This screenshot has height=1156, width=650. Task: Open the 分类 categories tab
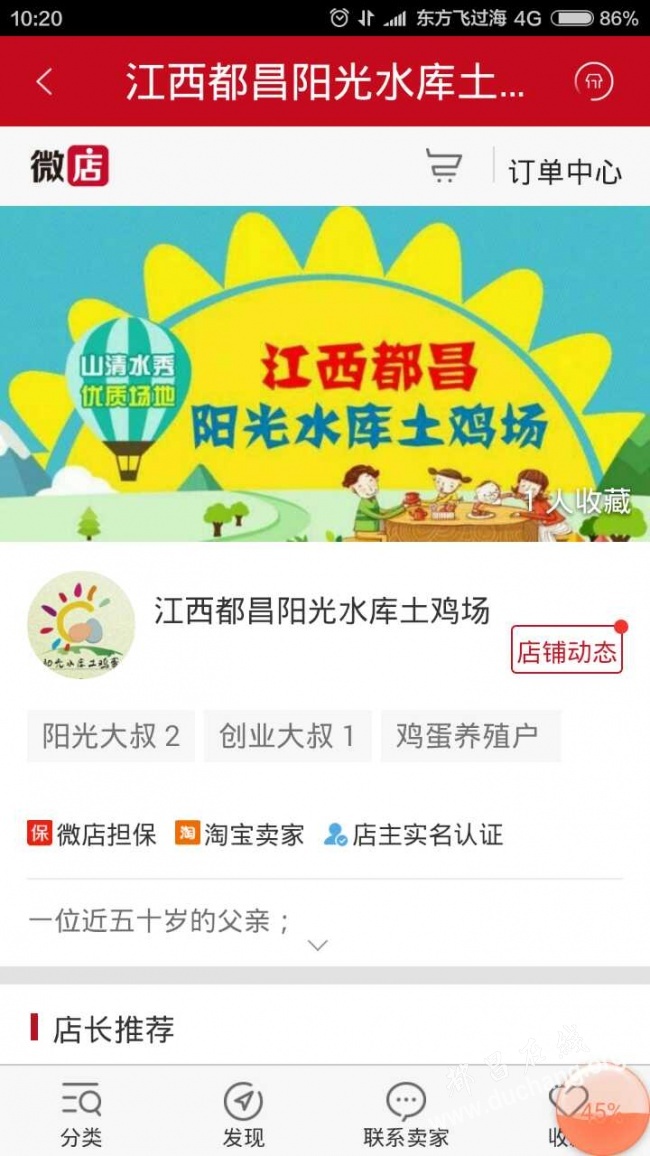[x=81, y=1113]
